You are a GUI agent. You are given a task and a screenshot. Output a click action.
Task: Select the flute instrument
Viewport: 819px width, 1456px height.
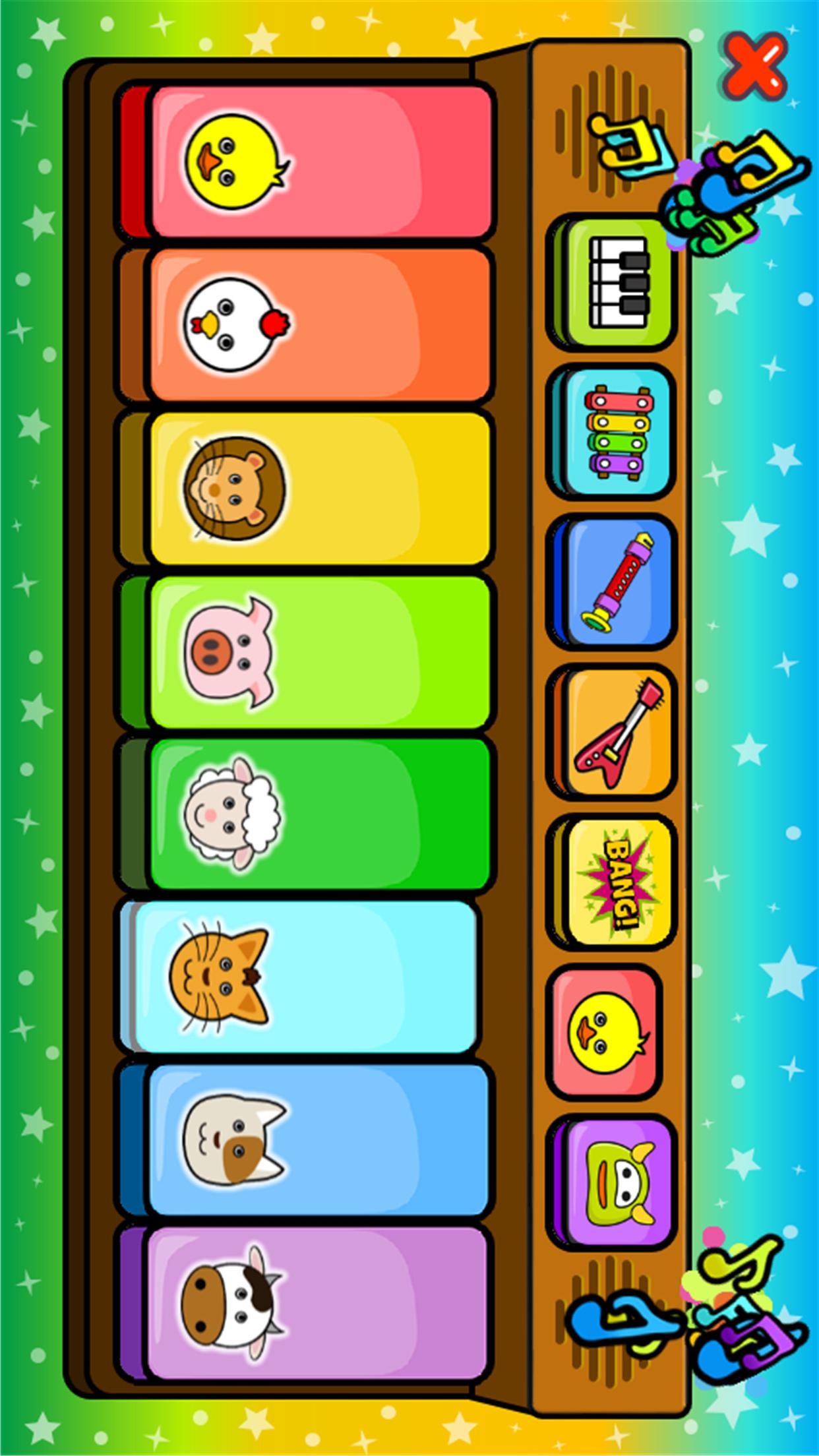[x=617, y=582]
